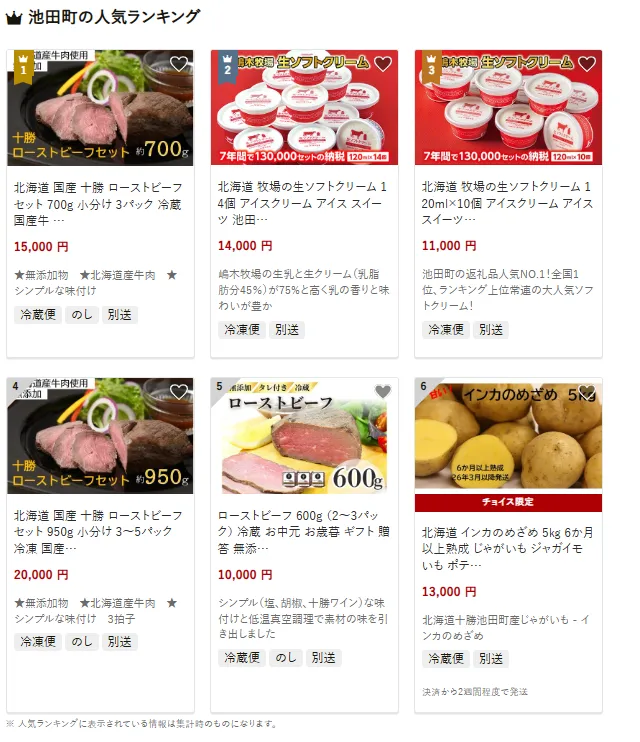Favorite the roast beef 700g set
Viewport: 640px width, 742px height.
coord(179,64)
